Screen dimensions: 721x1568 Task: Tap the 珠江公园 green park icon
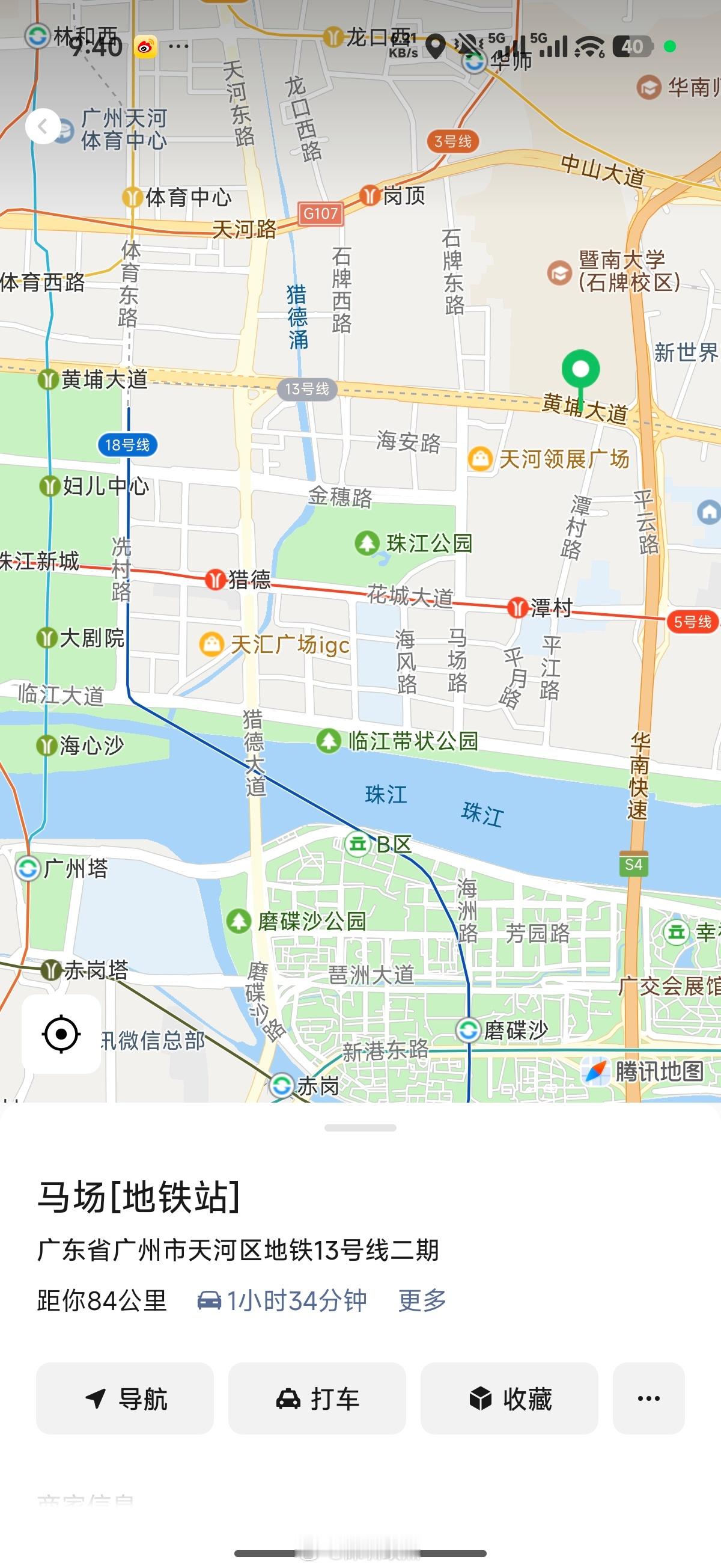pyautogui.click(x=368, y=542)
